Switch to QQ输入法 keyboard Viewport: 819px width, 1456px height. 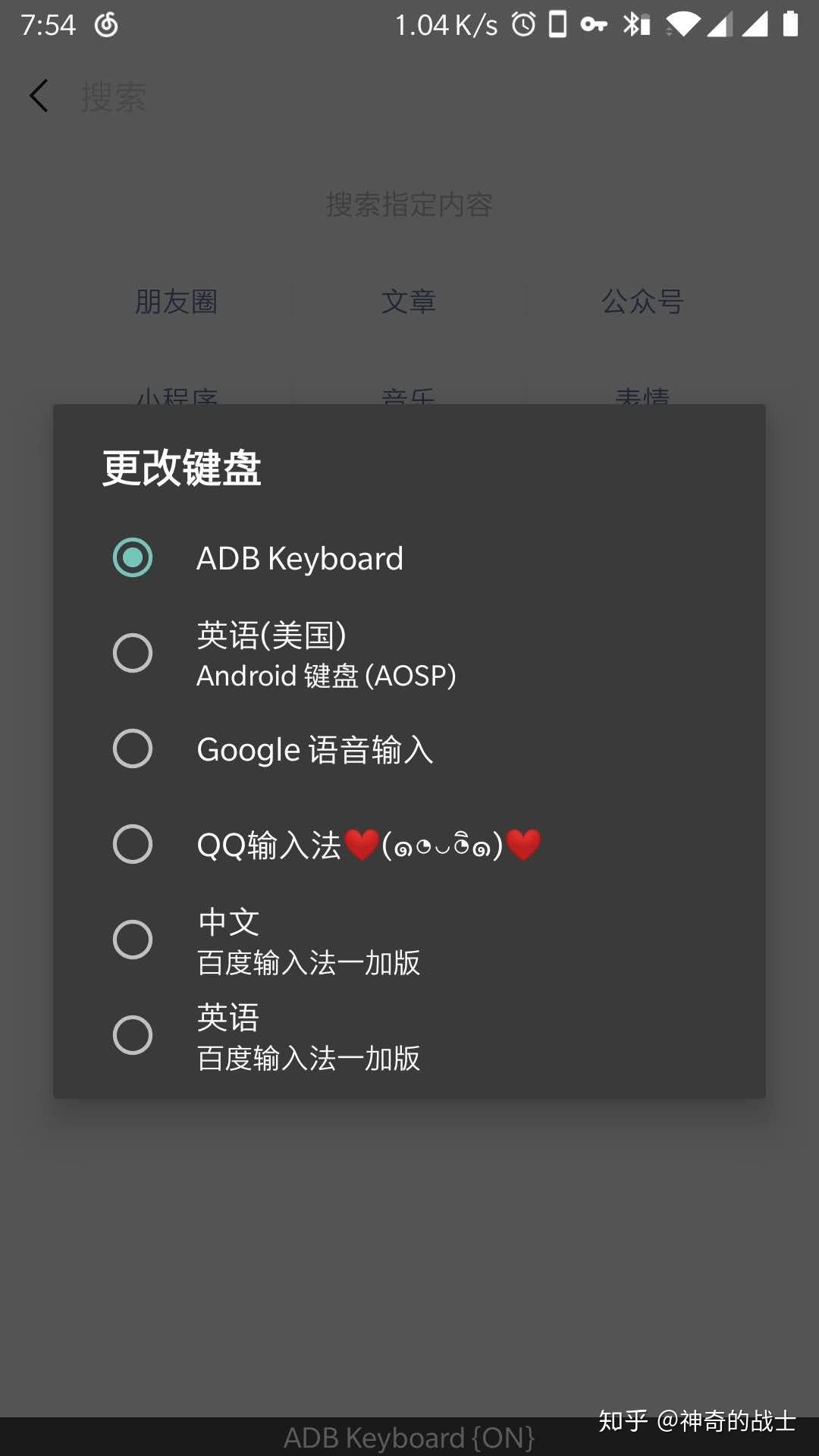pos(133,844)
